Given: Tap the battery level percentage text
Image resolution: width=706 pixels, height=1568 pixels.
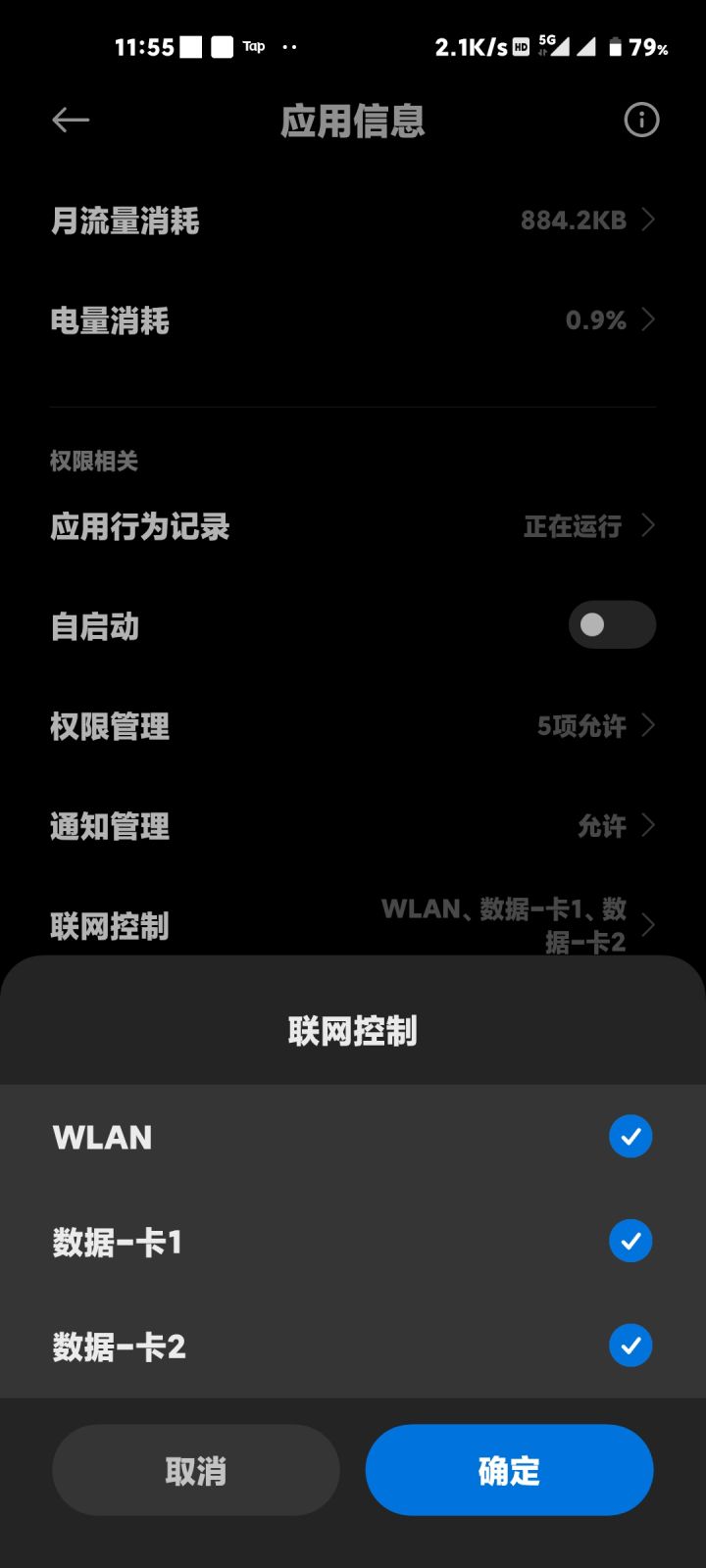Looking at the screenshot, I should point(649,47).
